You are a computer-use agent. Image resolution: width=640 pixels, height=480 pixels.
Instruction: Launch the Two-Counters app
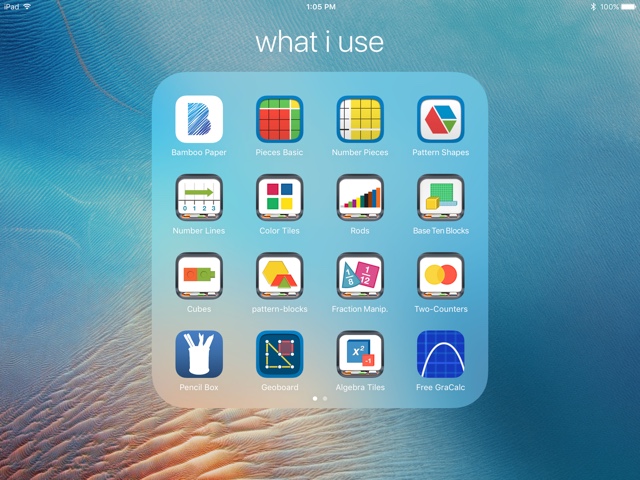tap(441, 277)
